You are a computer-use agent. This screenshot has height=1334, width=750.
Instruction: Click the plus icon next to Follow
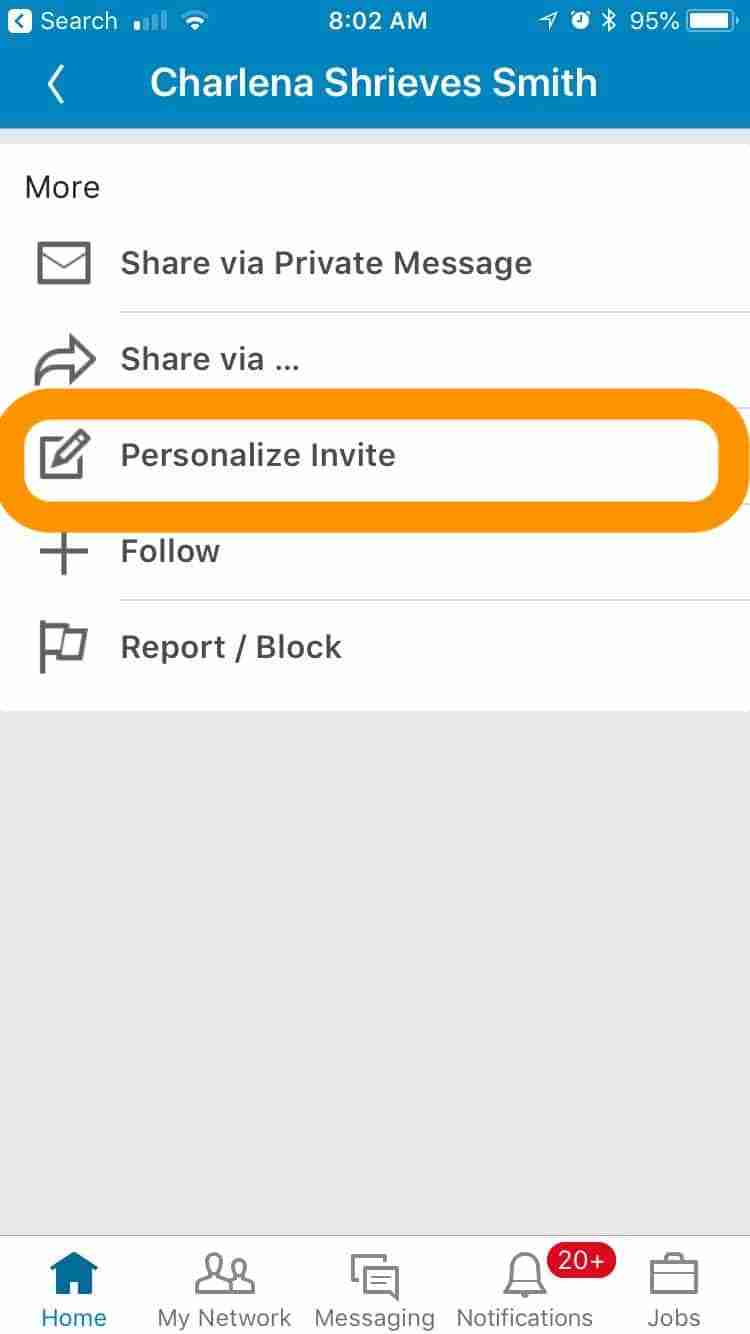point(63,551)
